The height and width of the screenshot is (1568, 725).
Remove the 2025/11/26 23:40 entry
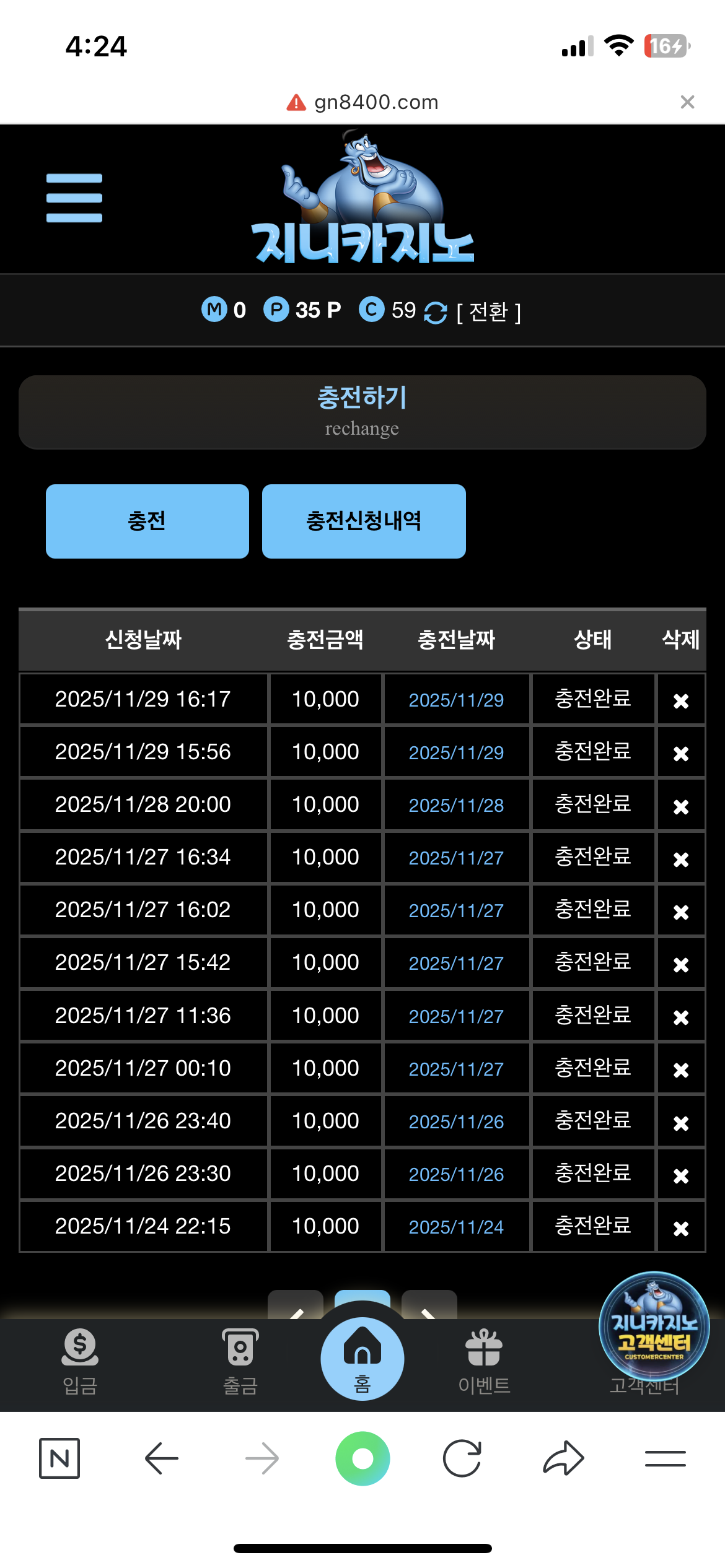tap(680, 1123)
